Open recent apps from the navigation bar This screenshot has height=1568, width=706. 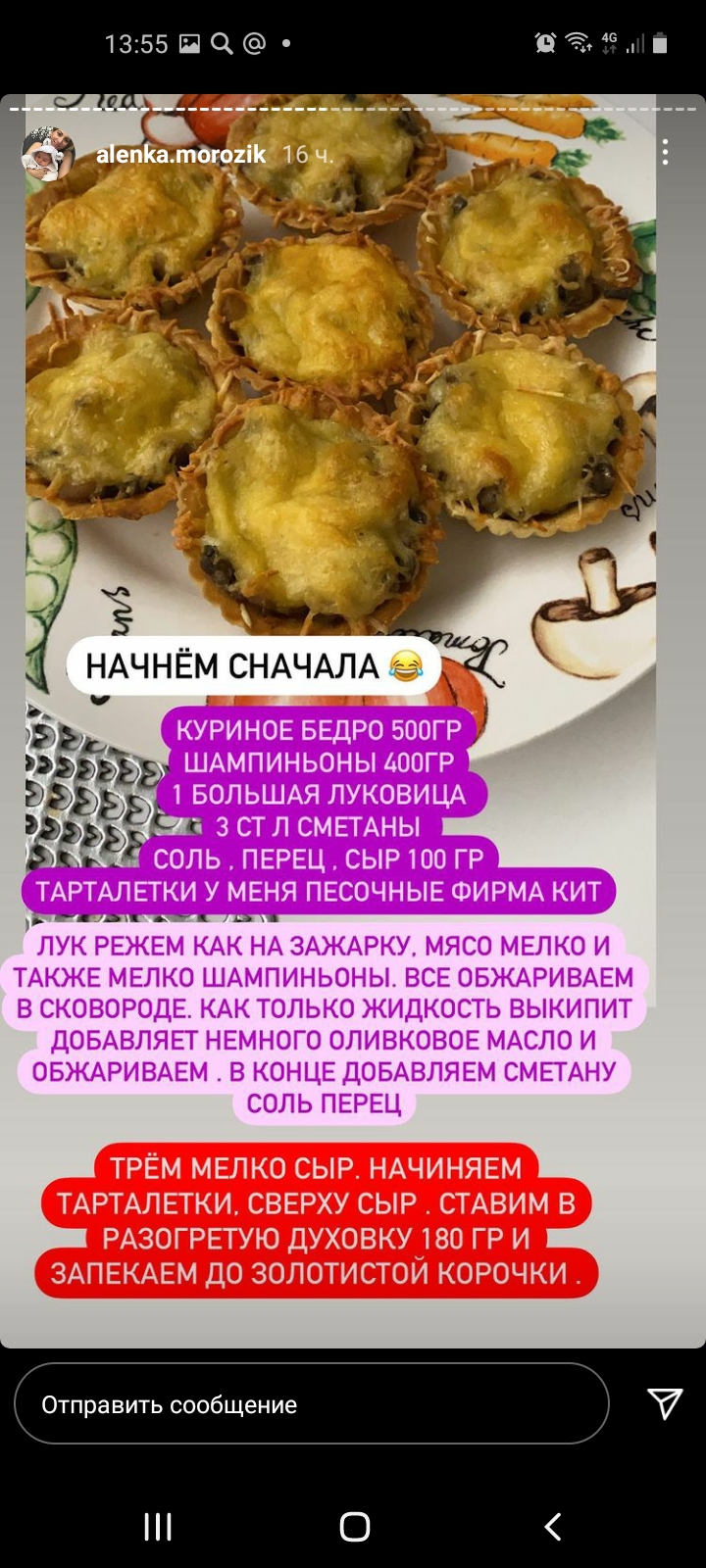[158, 1526]
